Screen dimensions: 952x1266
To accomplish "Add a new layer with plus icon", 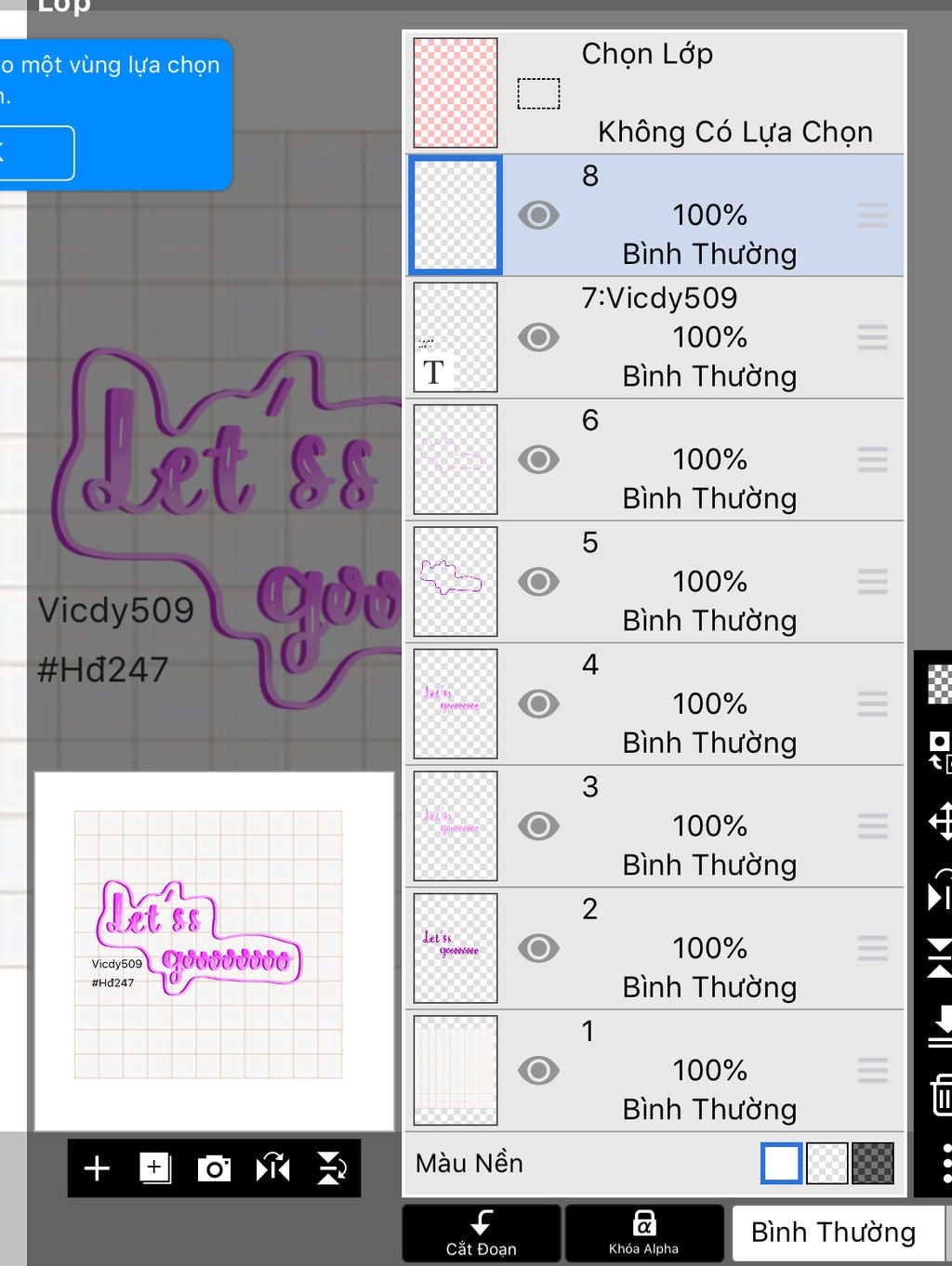I will [x=97, y=1168].
